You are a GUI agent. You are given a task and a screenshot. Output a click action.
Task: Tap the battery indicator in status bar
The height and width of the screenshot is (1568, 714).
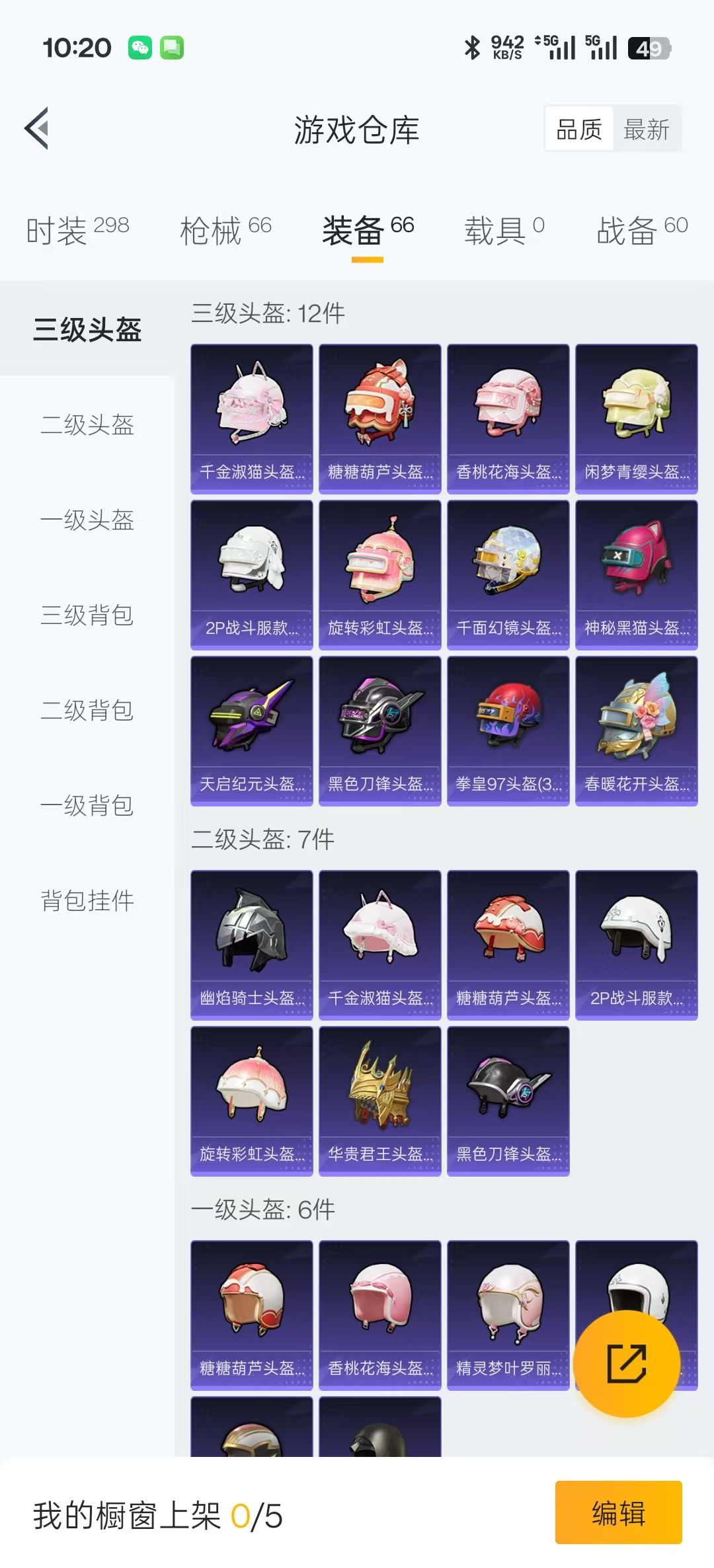(x=648, y=49)
